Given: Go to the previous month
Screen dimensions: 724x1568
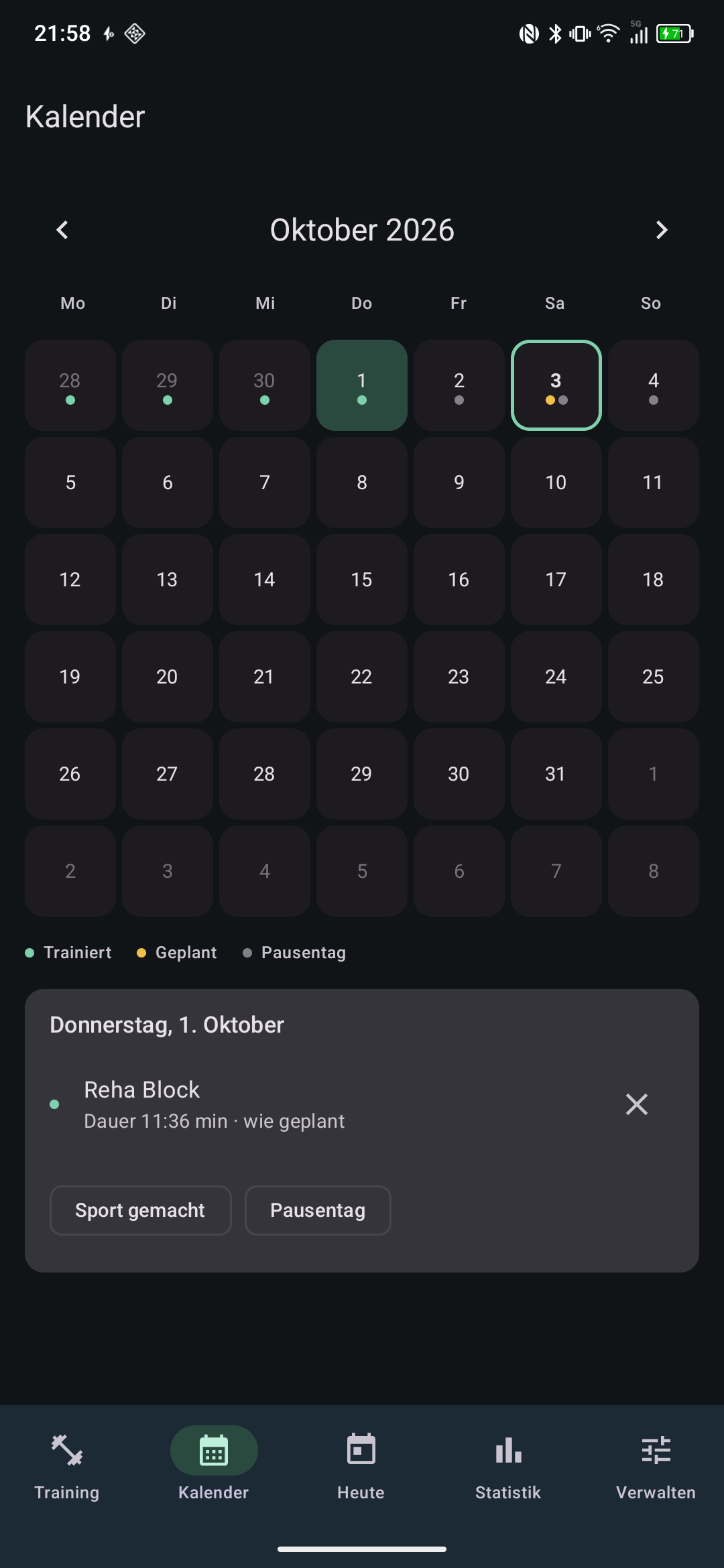Looking at the screenshot, I should pos(62,230).
